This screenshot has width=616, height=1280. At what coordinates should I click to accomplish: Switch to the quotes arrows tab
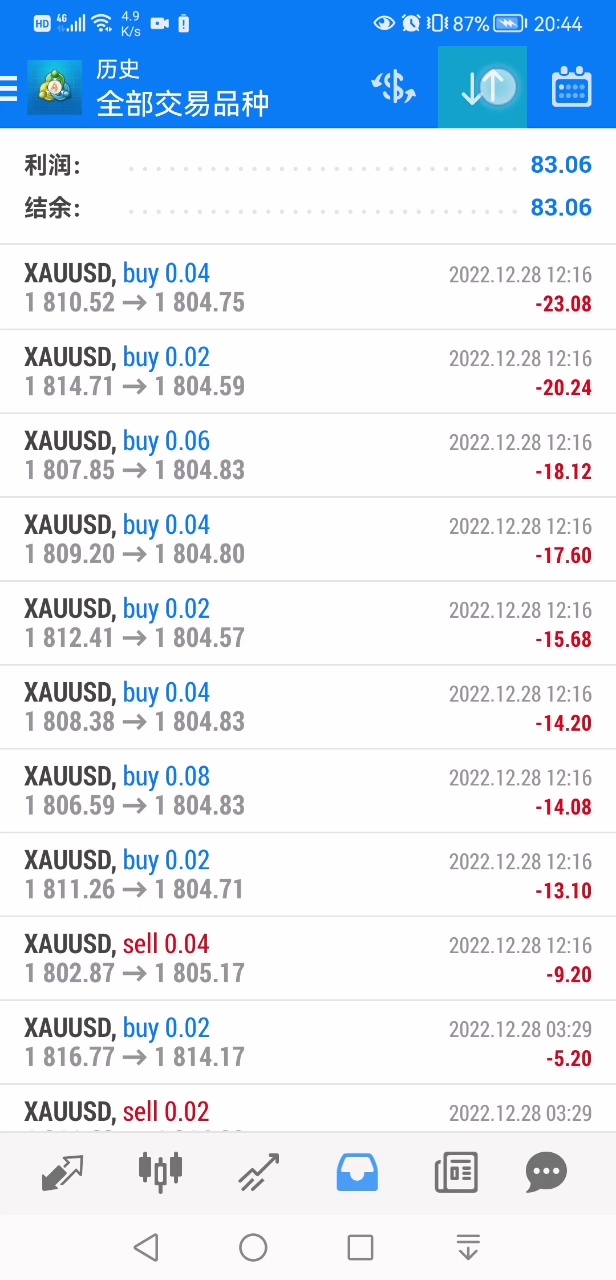[62, 1172]
